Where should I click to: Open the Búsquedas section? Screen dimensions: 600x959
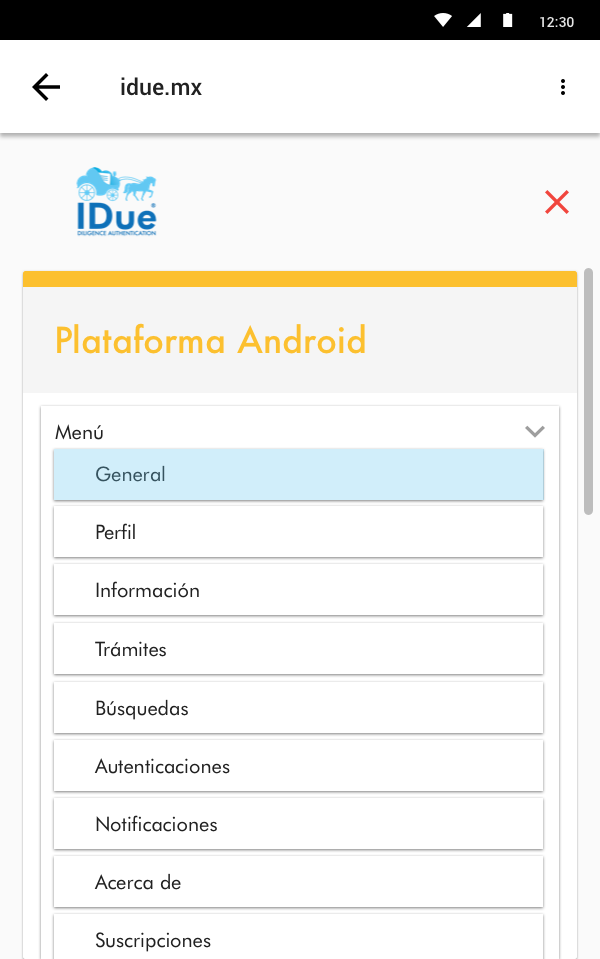298,708
